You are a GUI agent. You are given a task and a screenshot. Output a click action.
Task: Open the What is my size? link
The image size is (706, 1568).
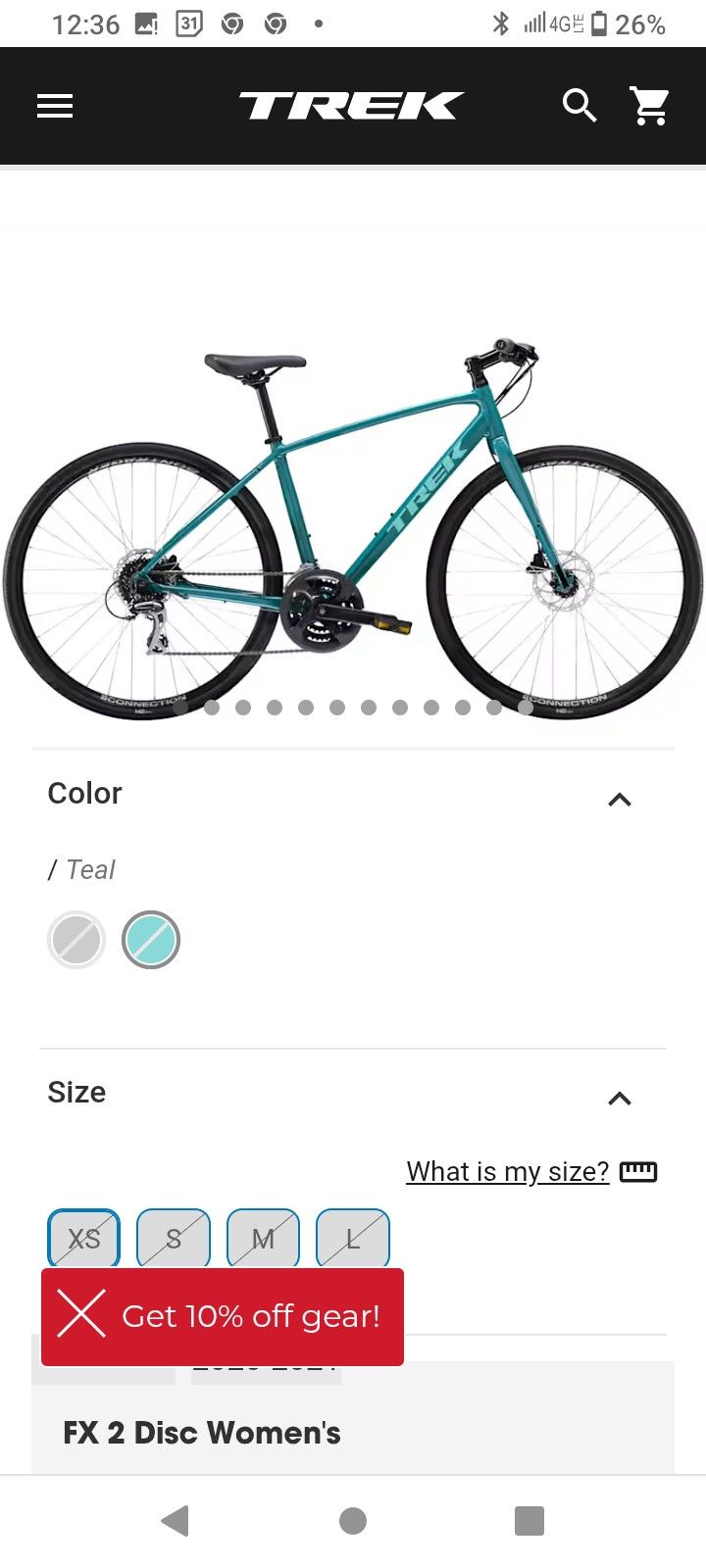[x=508, y=1171]
